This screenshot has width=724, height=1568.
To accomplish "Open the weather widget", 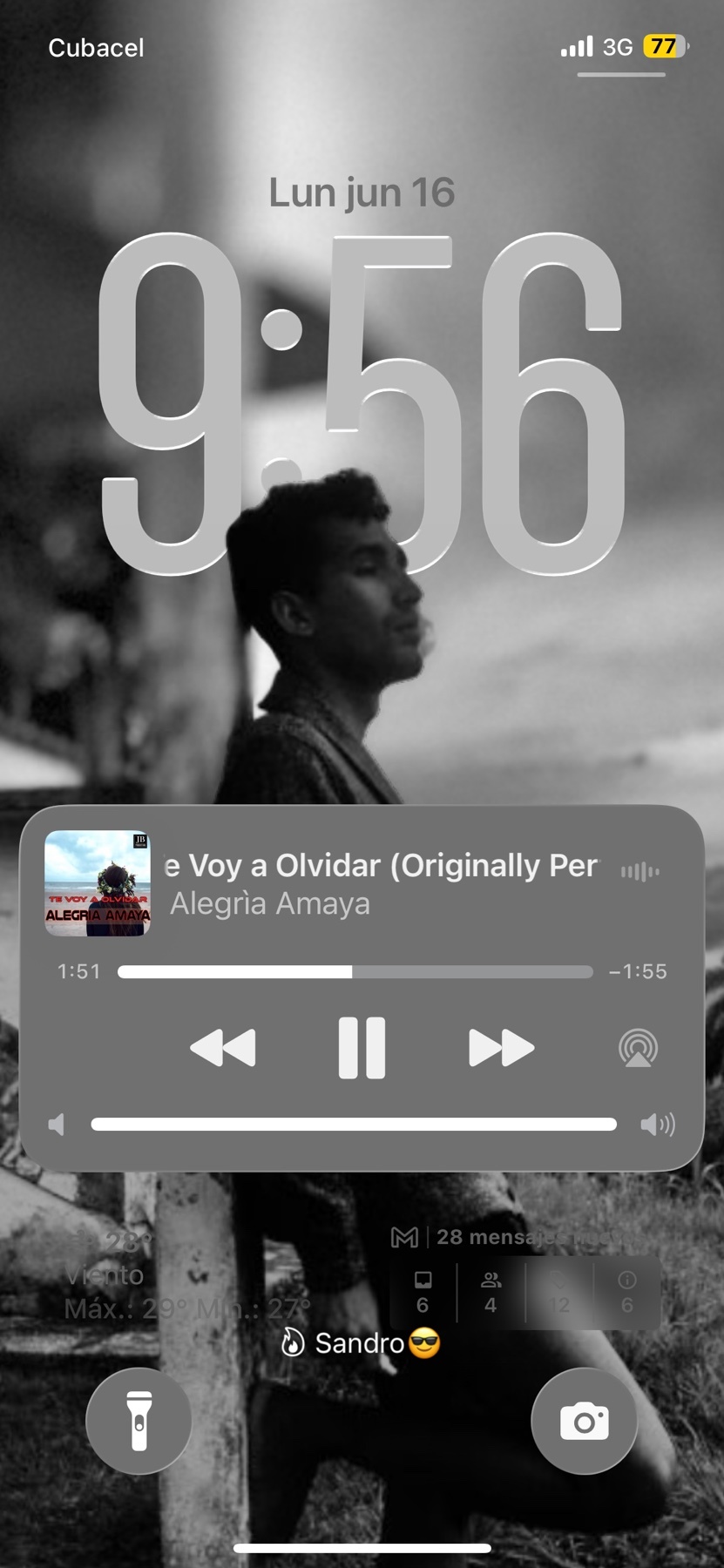I will (174, 1276).
